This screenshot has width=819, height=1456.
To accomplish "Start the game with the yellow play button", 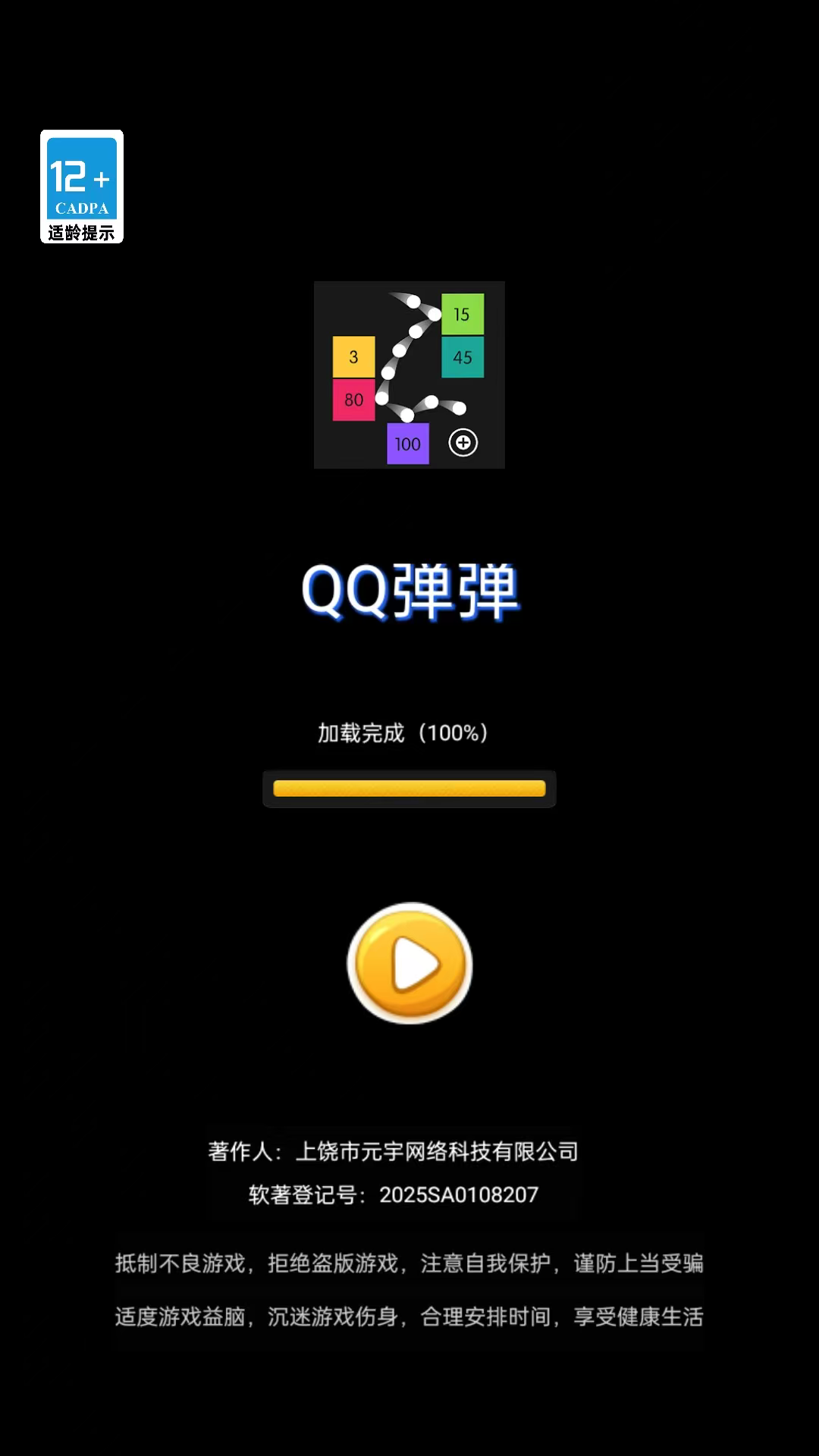I will [409, 963].
